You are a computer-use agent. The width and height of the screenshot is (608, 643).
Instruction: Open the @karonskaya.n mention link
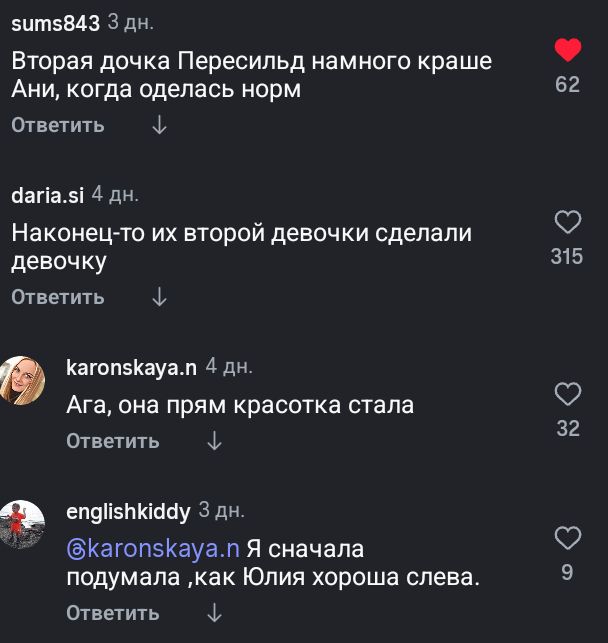pos(153,549)
